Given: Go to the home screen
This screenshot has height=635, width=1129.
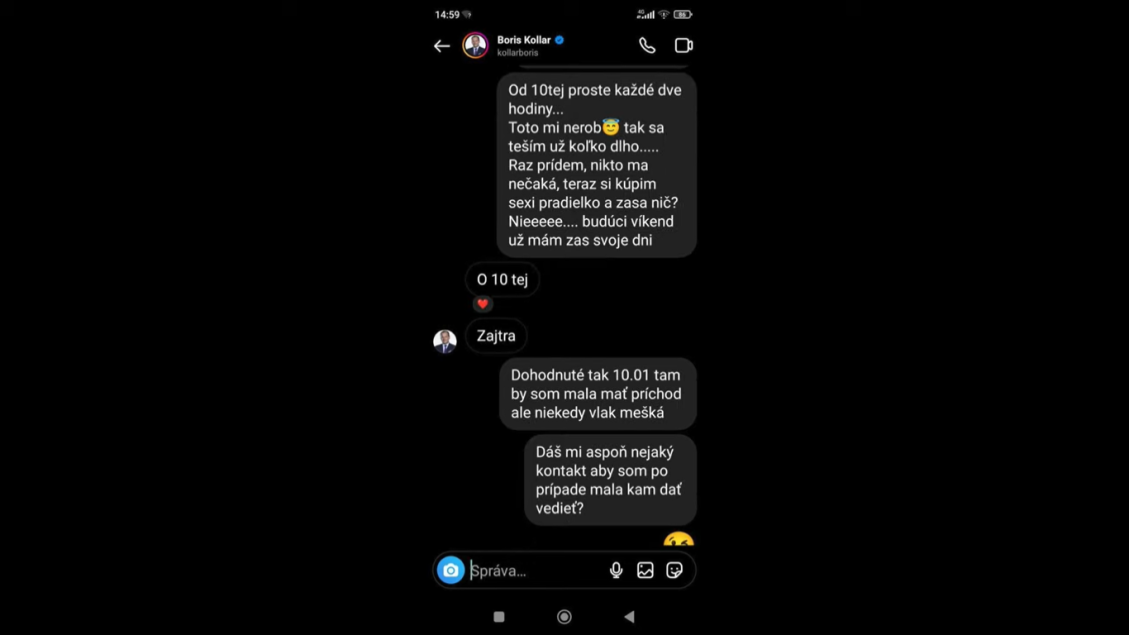Looking at the screenshot, I should (x=564, y=617).
